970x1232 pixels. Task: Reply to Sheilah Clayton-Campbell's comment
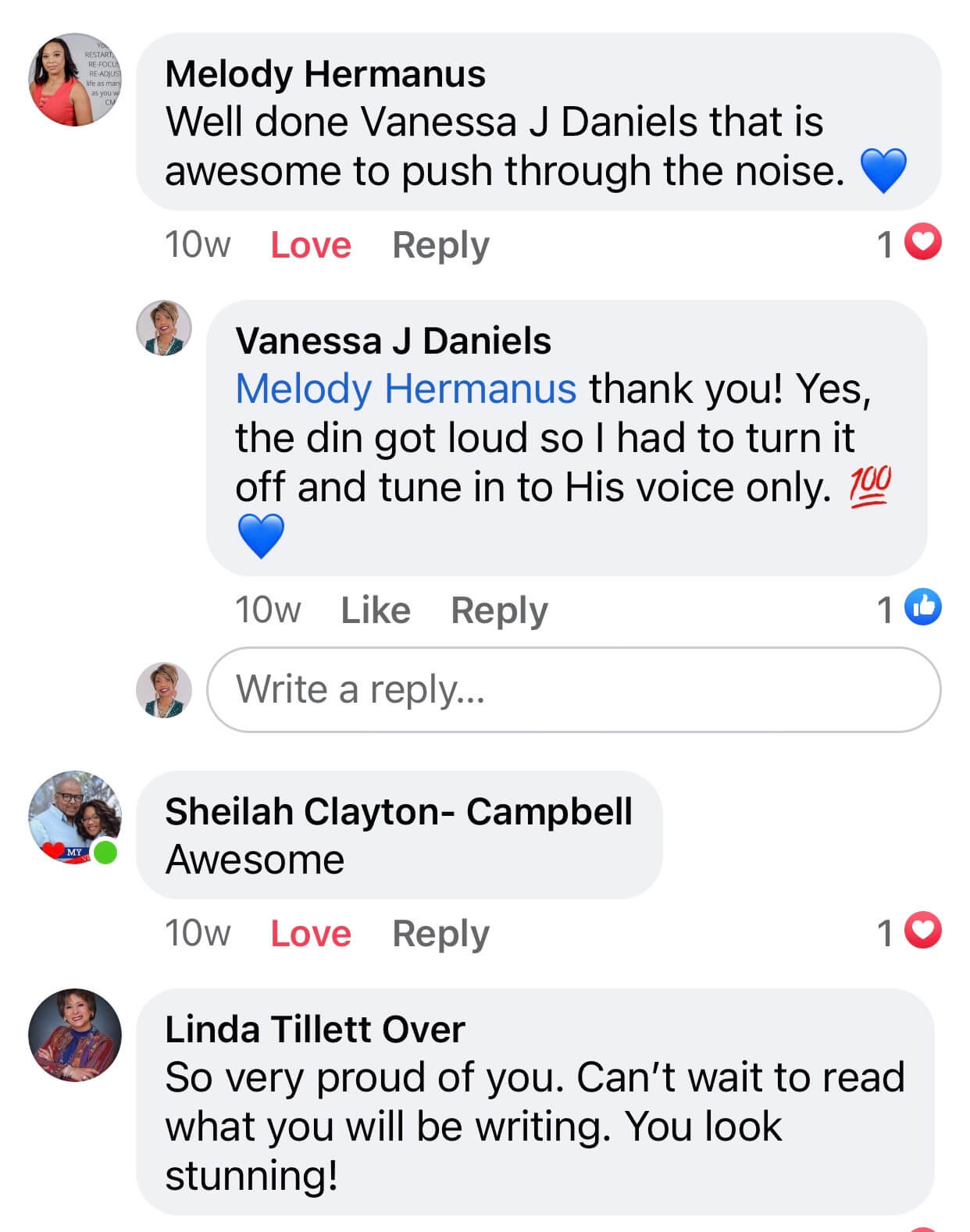(x=440, y=933)
